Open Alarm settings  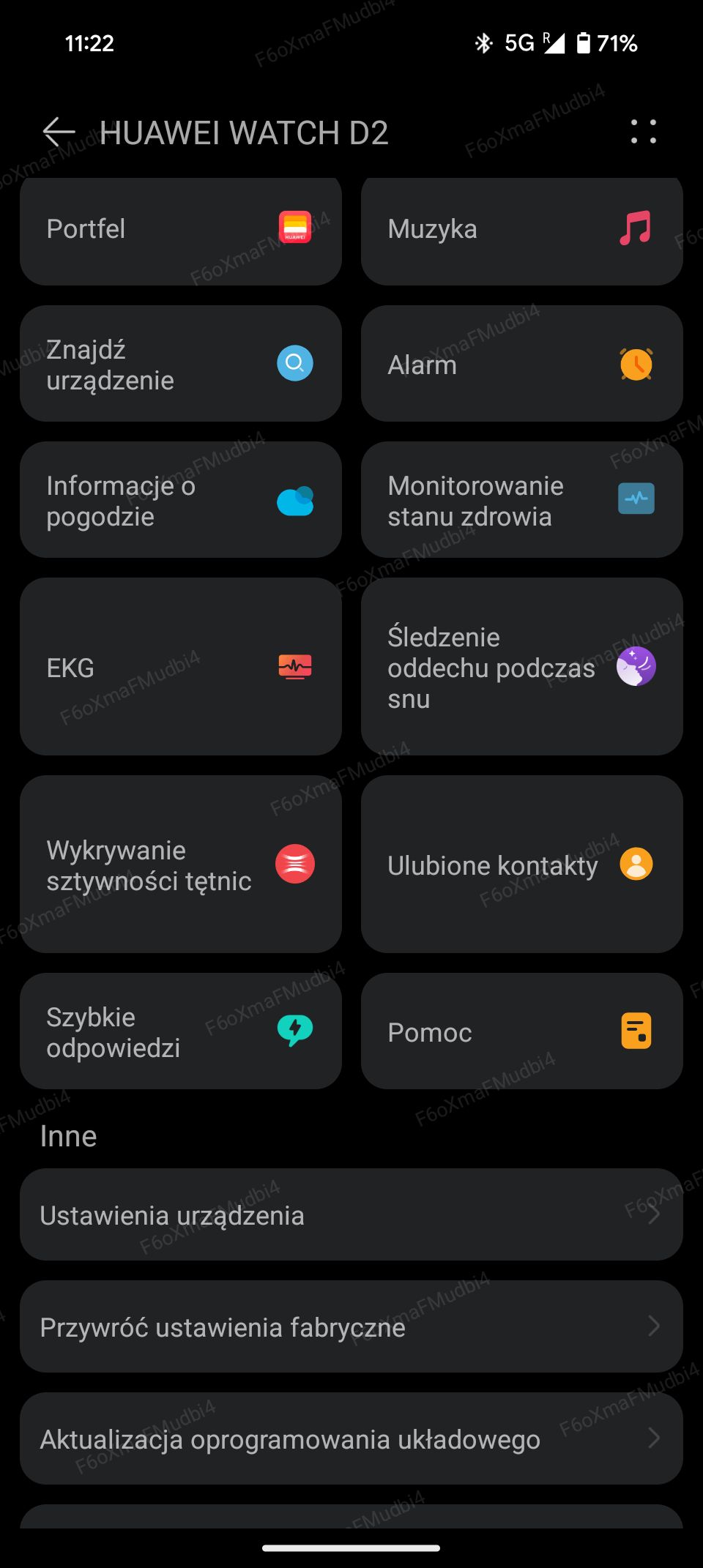coord(522,364)
